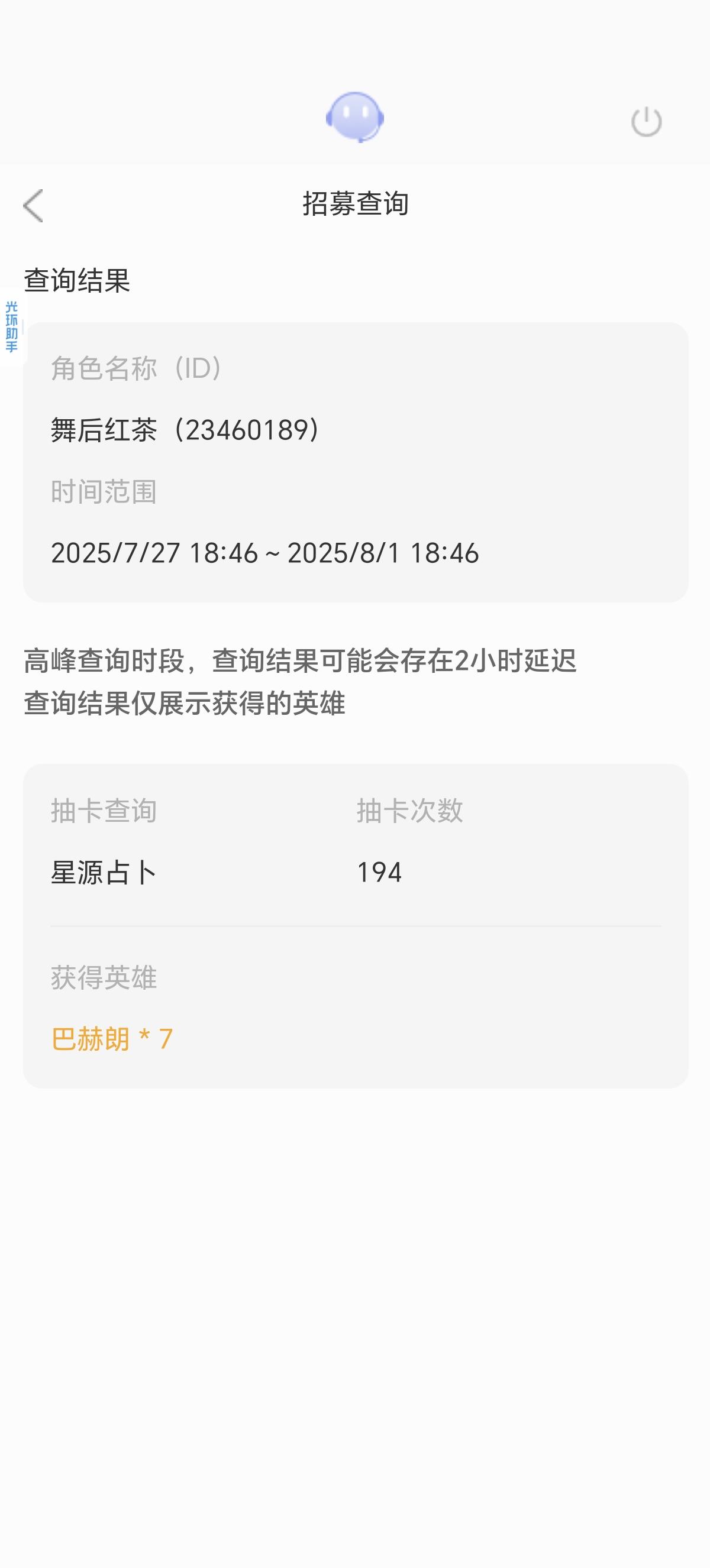Tap the power icon at top right
Screen dimensions: 710x1568
click(646, 121)
